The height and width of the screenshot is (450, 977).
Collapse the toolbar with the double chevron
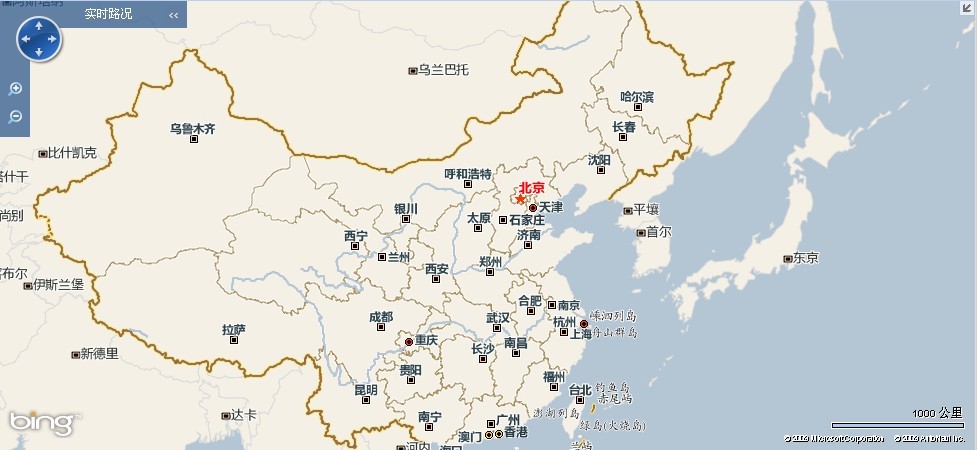click(173, 15)
